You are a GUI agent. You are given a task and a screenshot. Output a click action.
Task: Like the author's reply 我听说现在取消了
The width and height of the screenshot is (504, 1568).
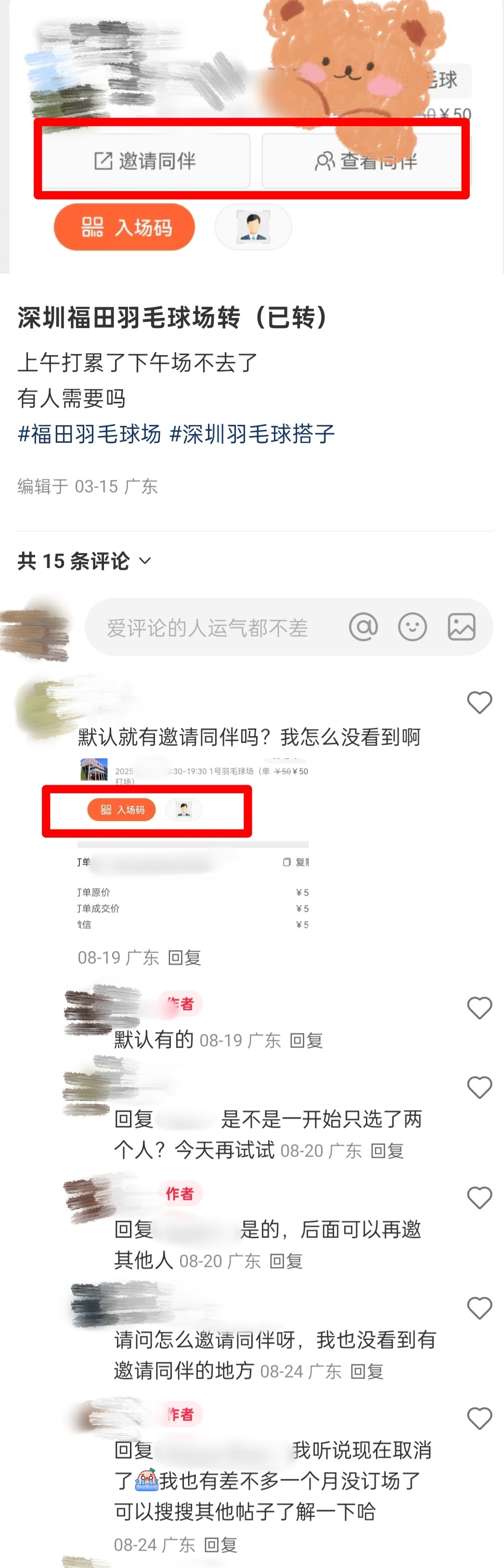pyautogui.click(x=479, y=1418)
